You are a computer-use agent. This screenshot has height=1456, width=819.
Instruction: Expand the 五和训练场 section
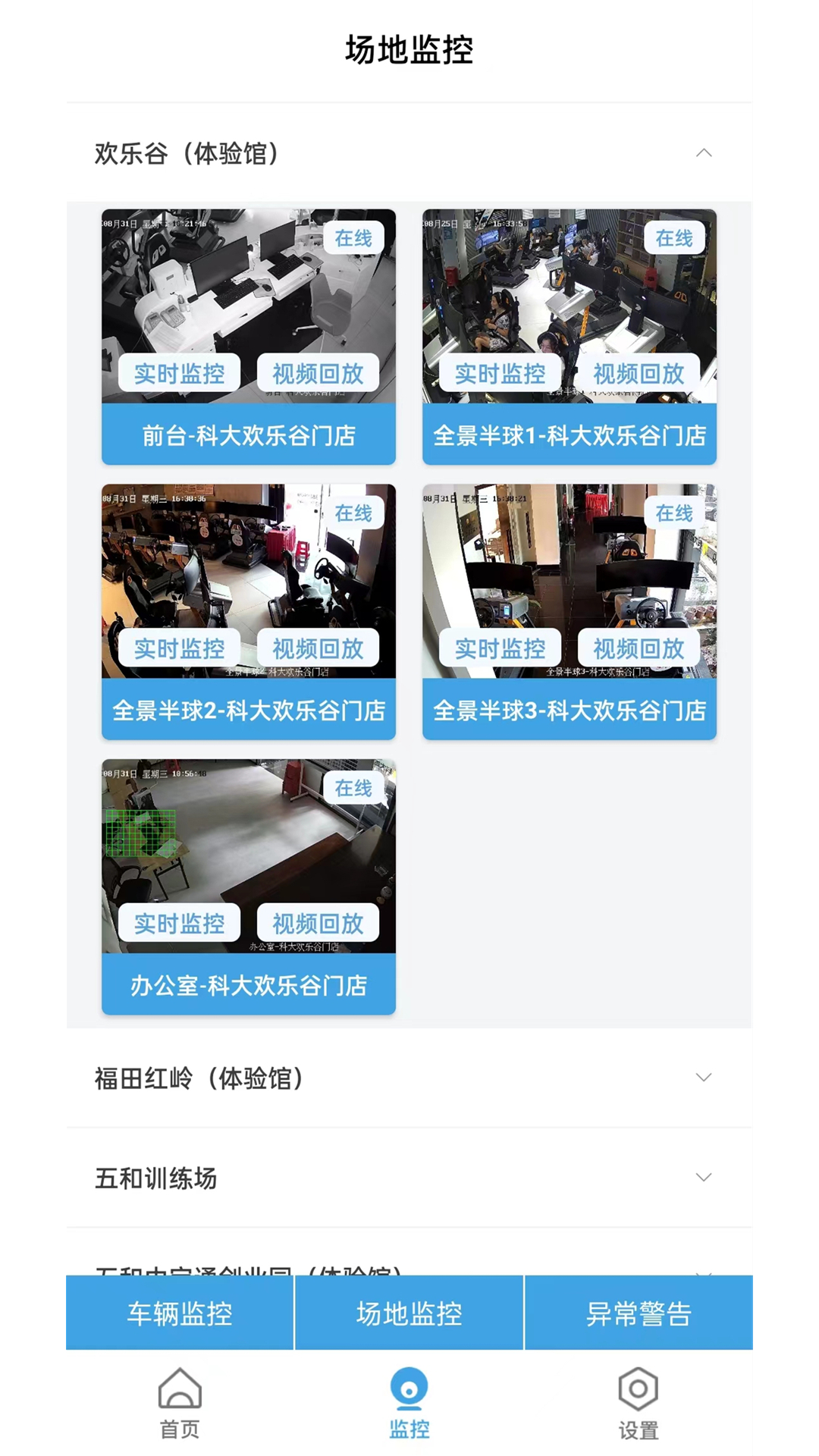point(703,1178)
